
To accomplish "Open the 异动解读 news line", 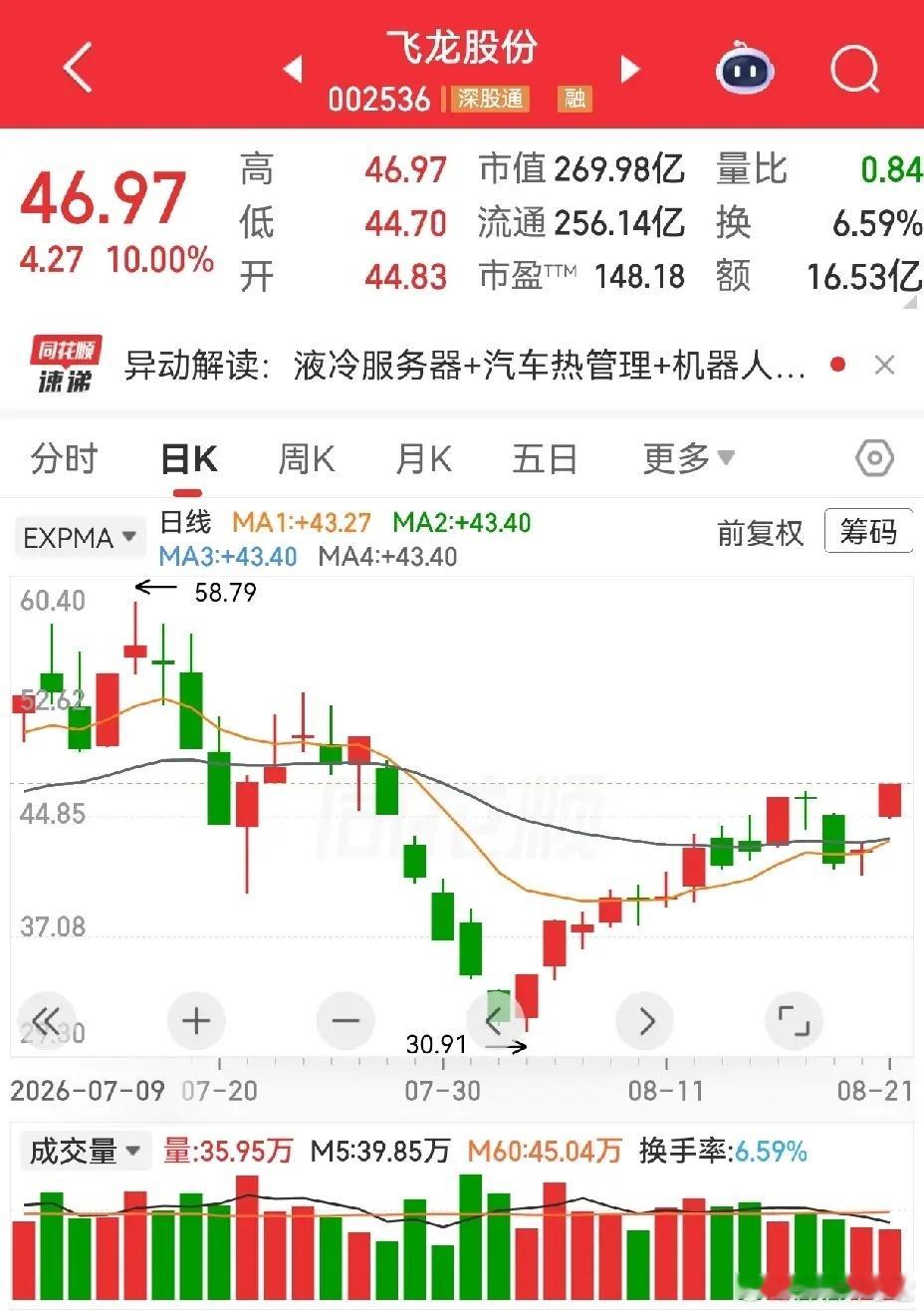I will coord(464,367).
